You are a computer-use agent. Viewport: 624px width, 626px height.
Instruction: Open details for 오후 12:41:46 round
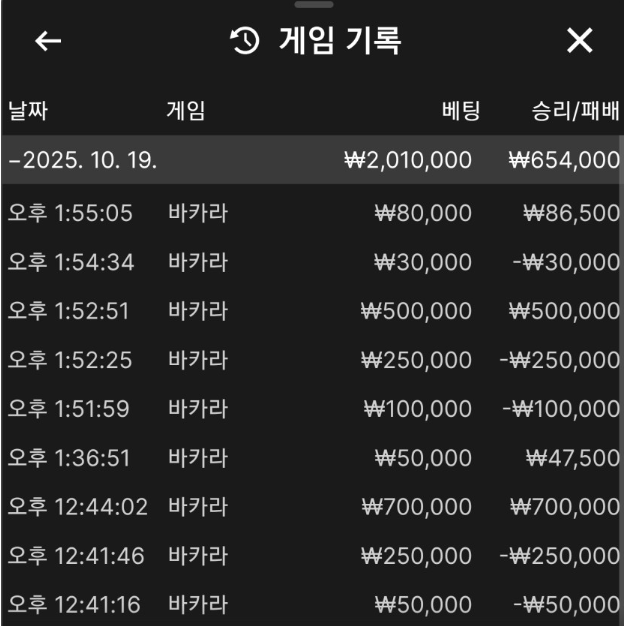pyautogui.click(x=312, y=556)
